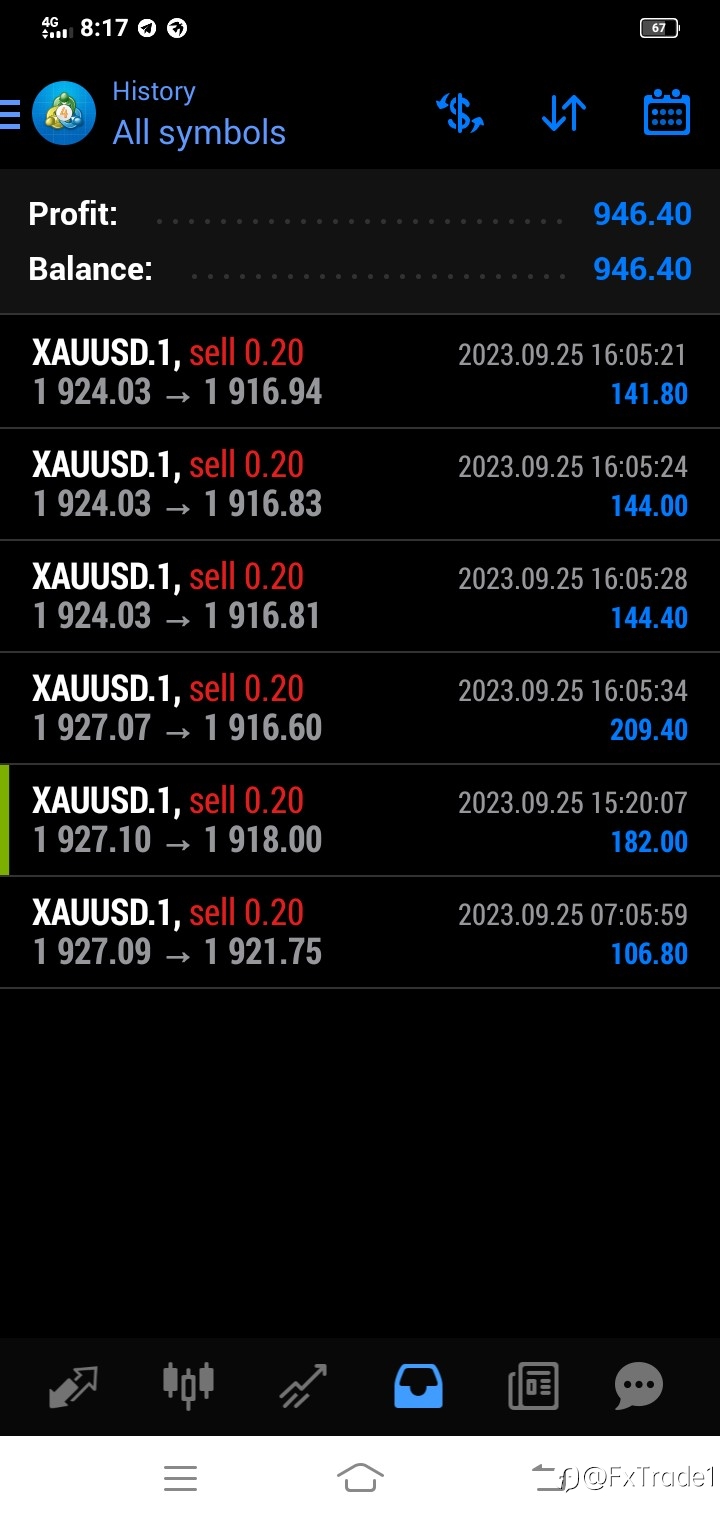Switch to the News tab
Screen dimensions: 720x1520
coord(532,1386)
